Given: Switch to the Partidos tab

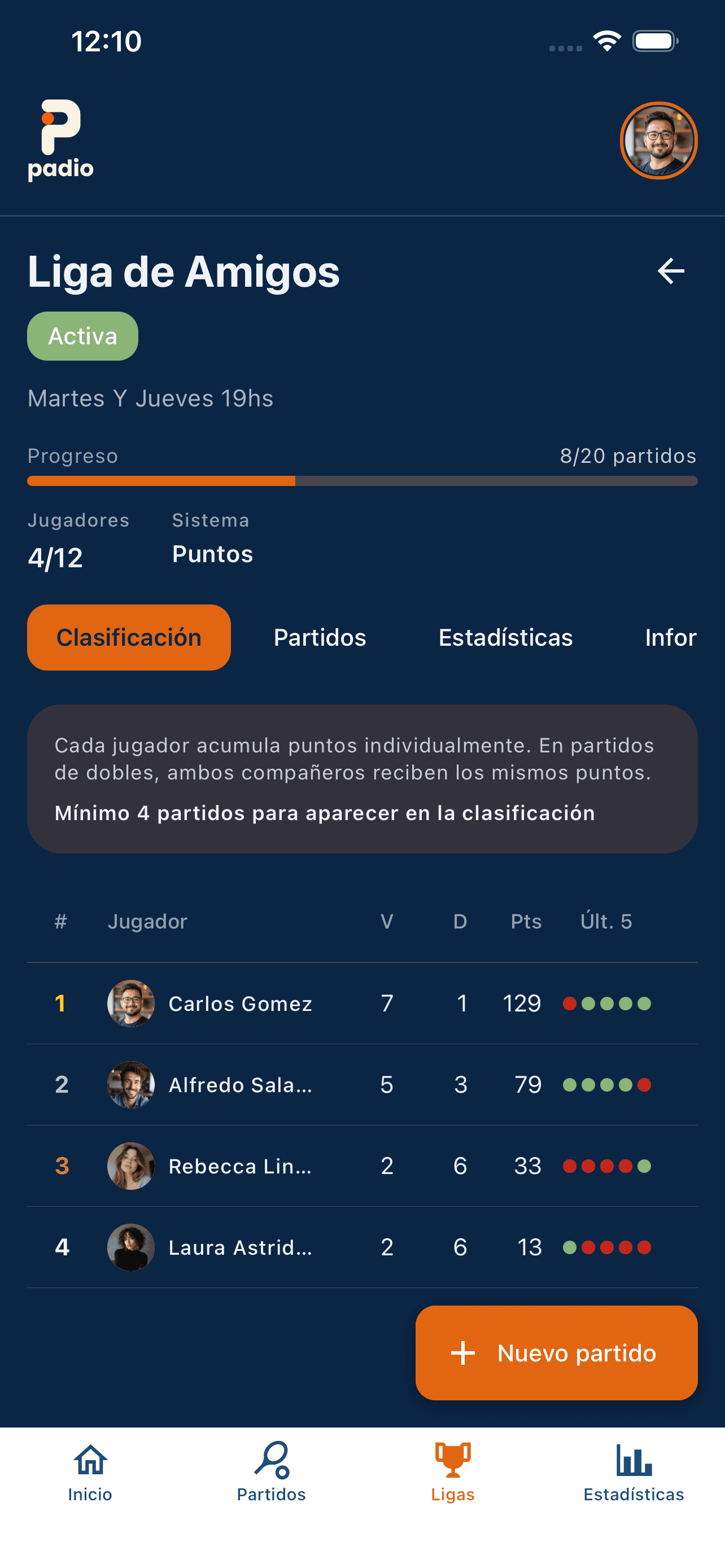Looking at the screenshot, I should pos(320,637).
